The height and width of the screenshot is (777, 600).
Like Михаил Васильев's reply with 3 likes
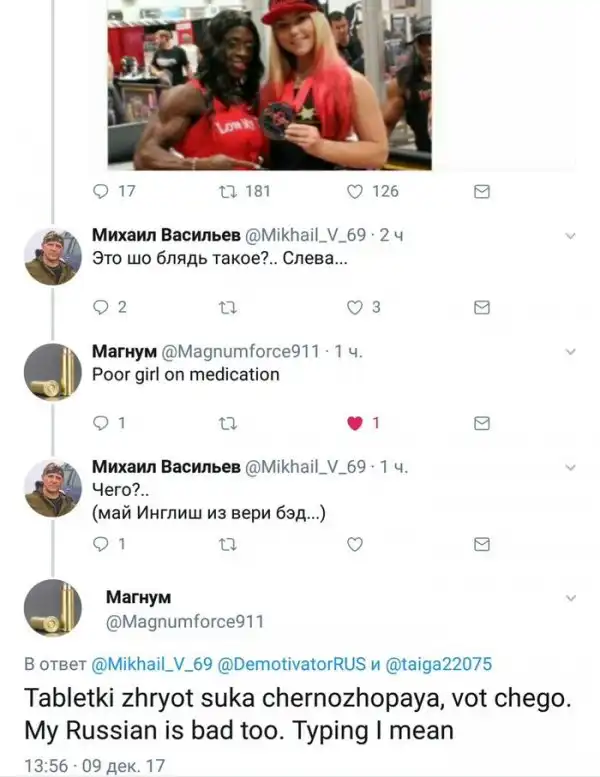click(354, 307)
